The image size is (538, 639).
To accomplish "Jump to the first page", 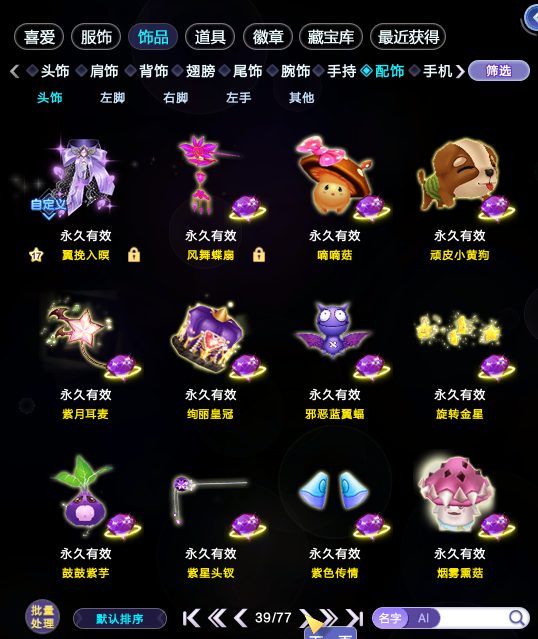I will pyautogui.click(x=191, y=618).
